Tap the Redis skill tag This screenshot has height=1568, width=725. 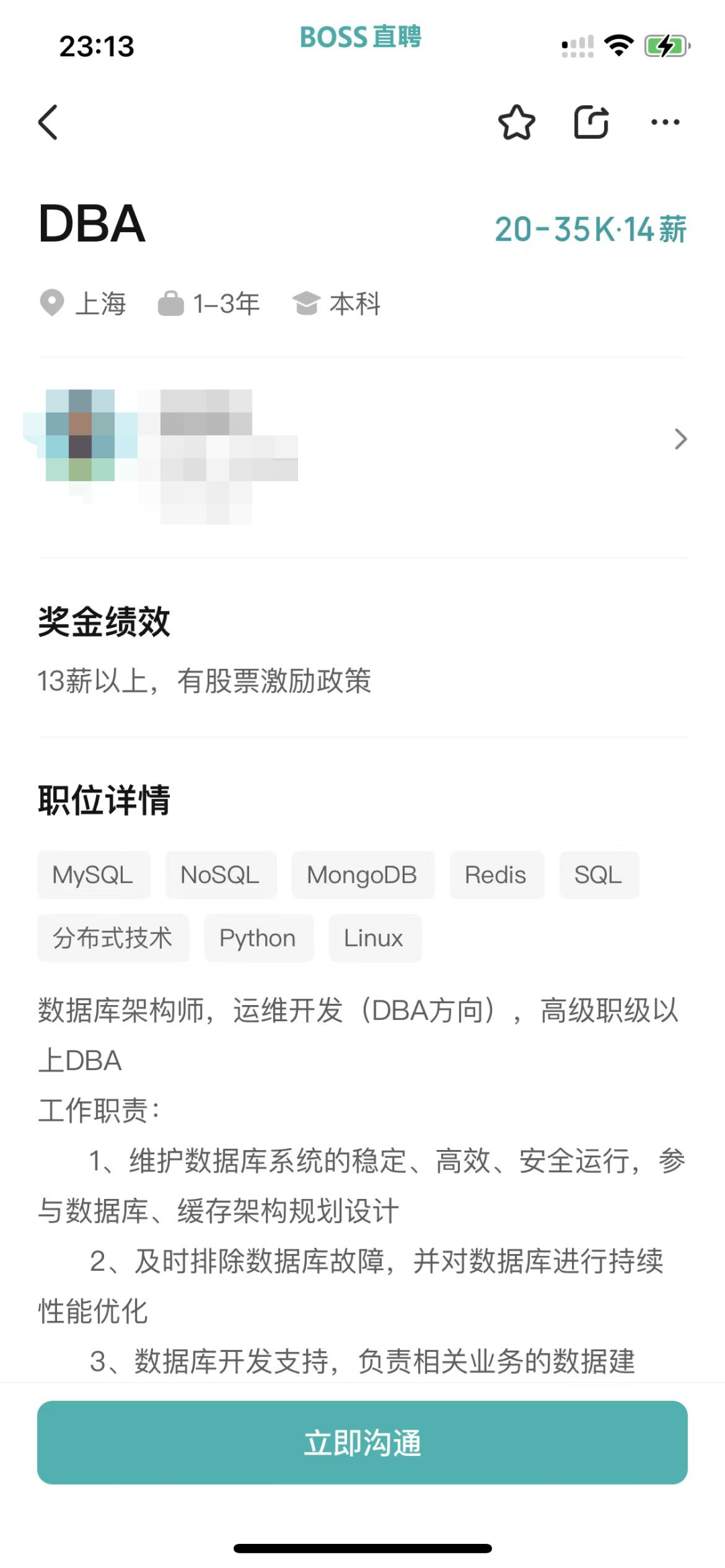pyautogui.click(x=496, y=875)
